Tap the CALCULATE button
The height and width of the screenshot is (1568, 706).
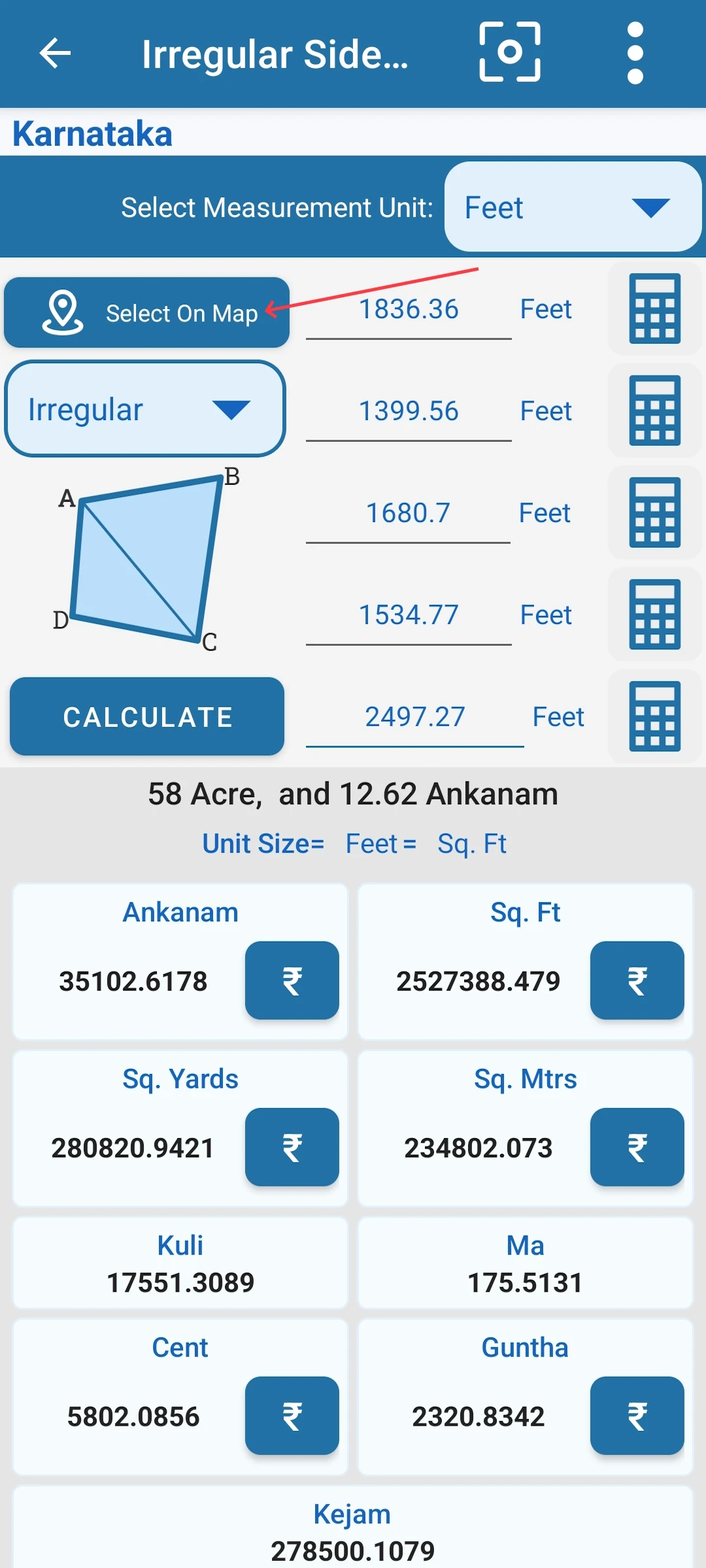pyautogui.click(x=147, y=717)
